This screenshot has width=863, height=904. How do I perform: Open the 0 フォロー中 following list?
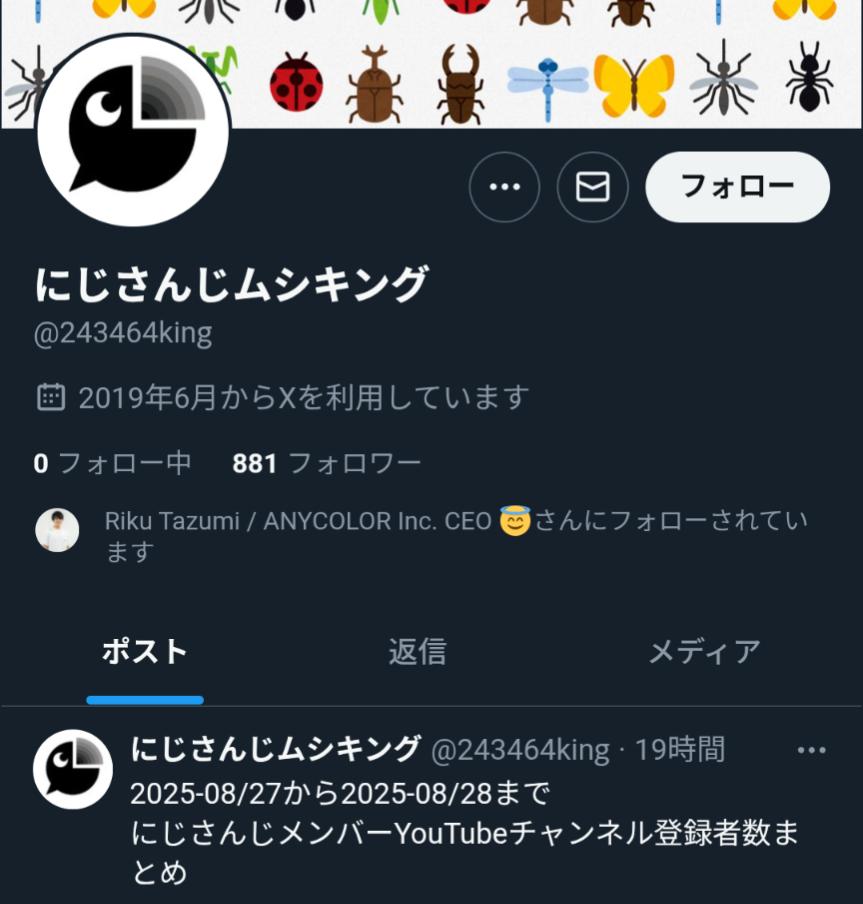(x=112, y=463)
